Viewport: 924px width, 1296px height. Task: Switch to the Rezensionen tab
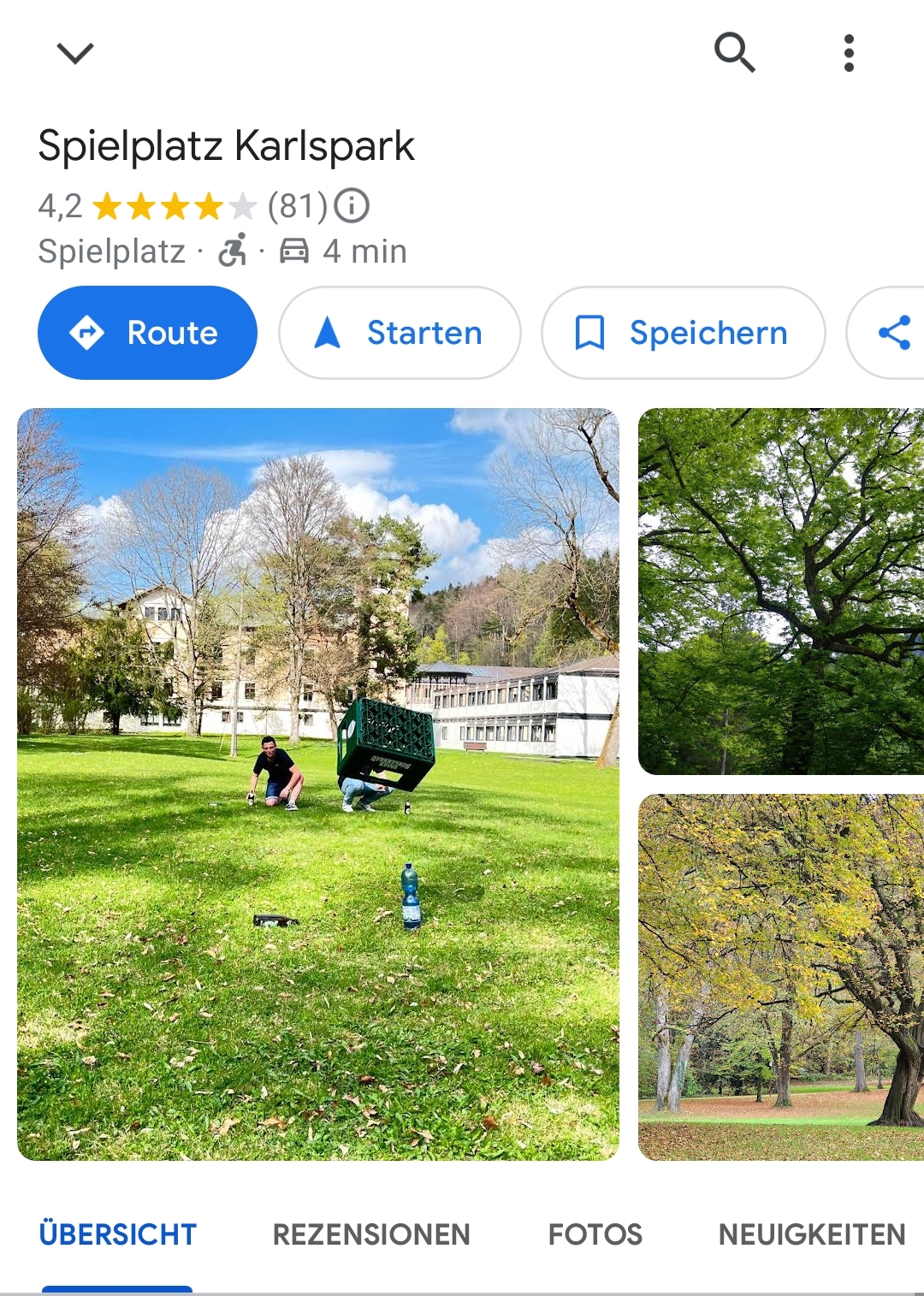371,1234
